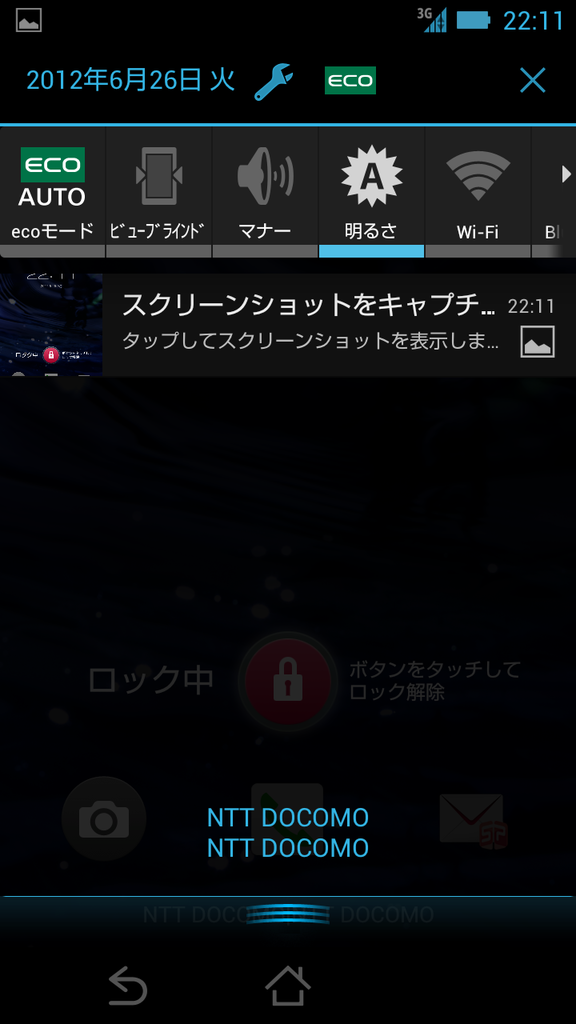Show more quick settings with the right arrow
The image size is (576, 1024).
(566, 174)
